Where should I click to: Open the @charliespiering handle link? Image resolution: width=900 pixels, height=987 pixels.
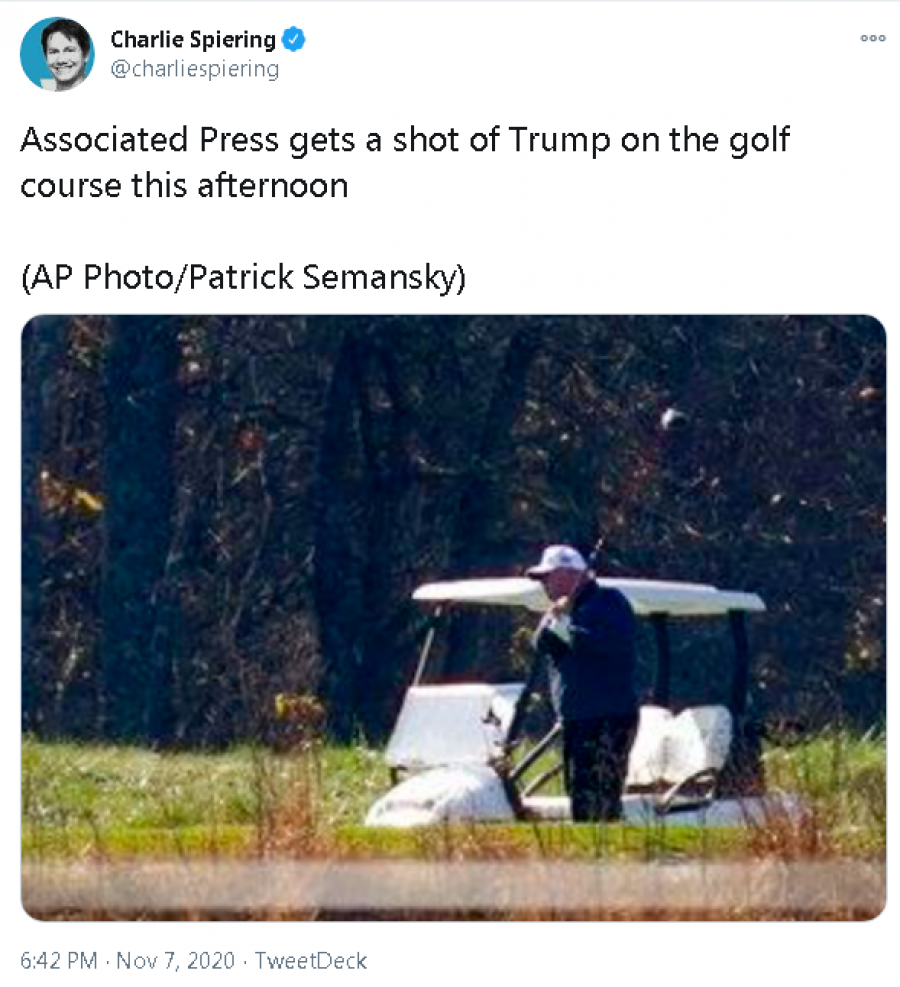pos(195,69)
